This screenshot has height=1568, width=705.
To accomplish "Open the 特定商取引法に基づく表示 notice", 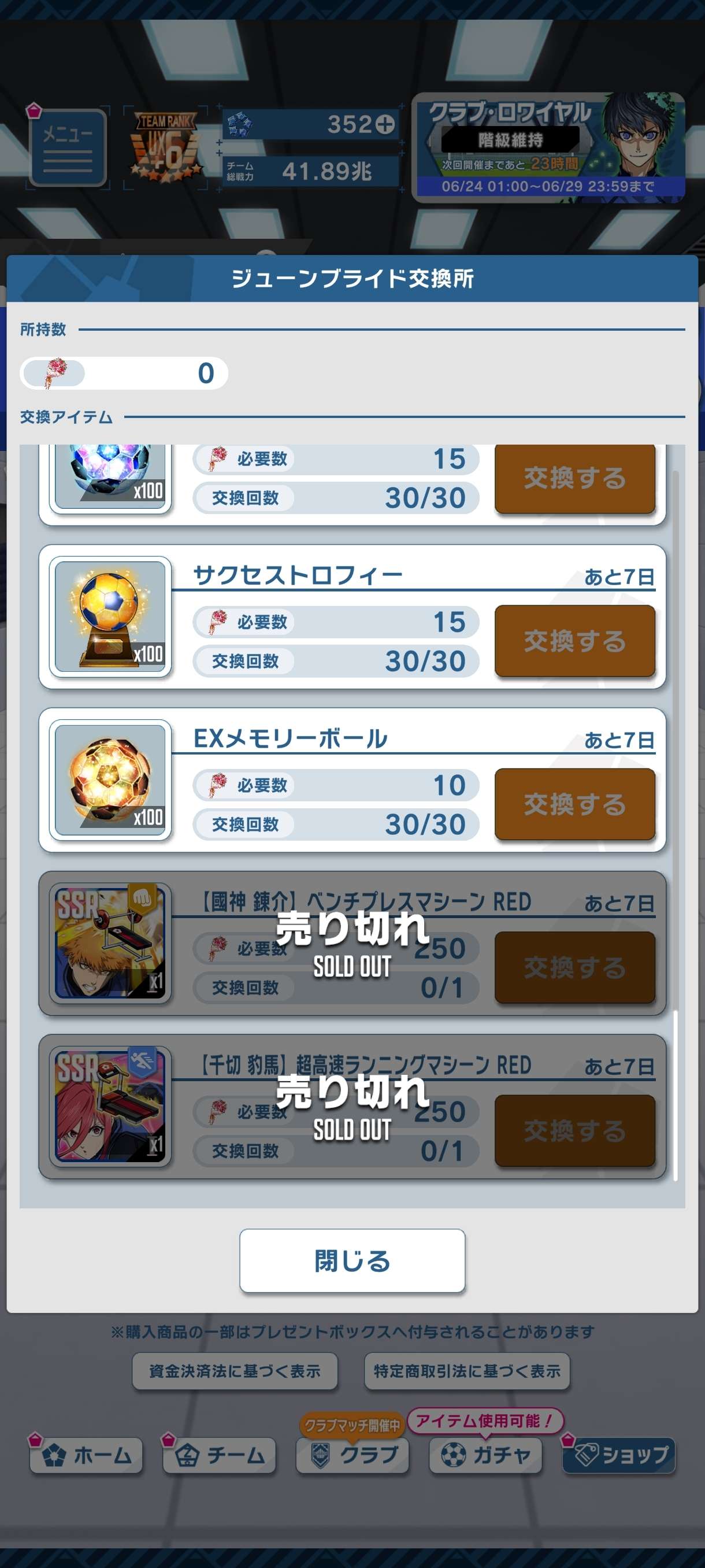I will 466,1371.
